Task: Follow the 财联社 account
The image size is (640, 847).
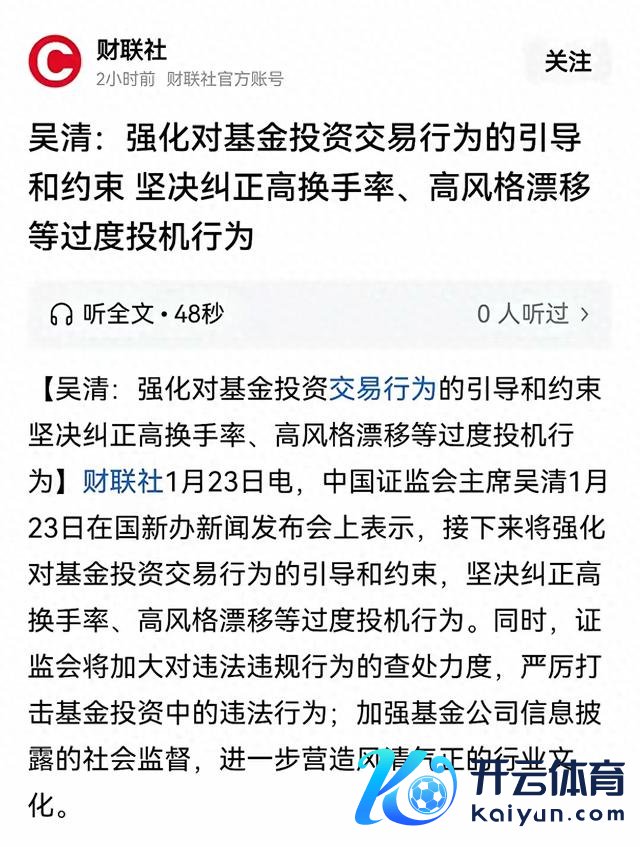Action: [x=567, y=61]
